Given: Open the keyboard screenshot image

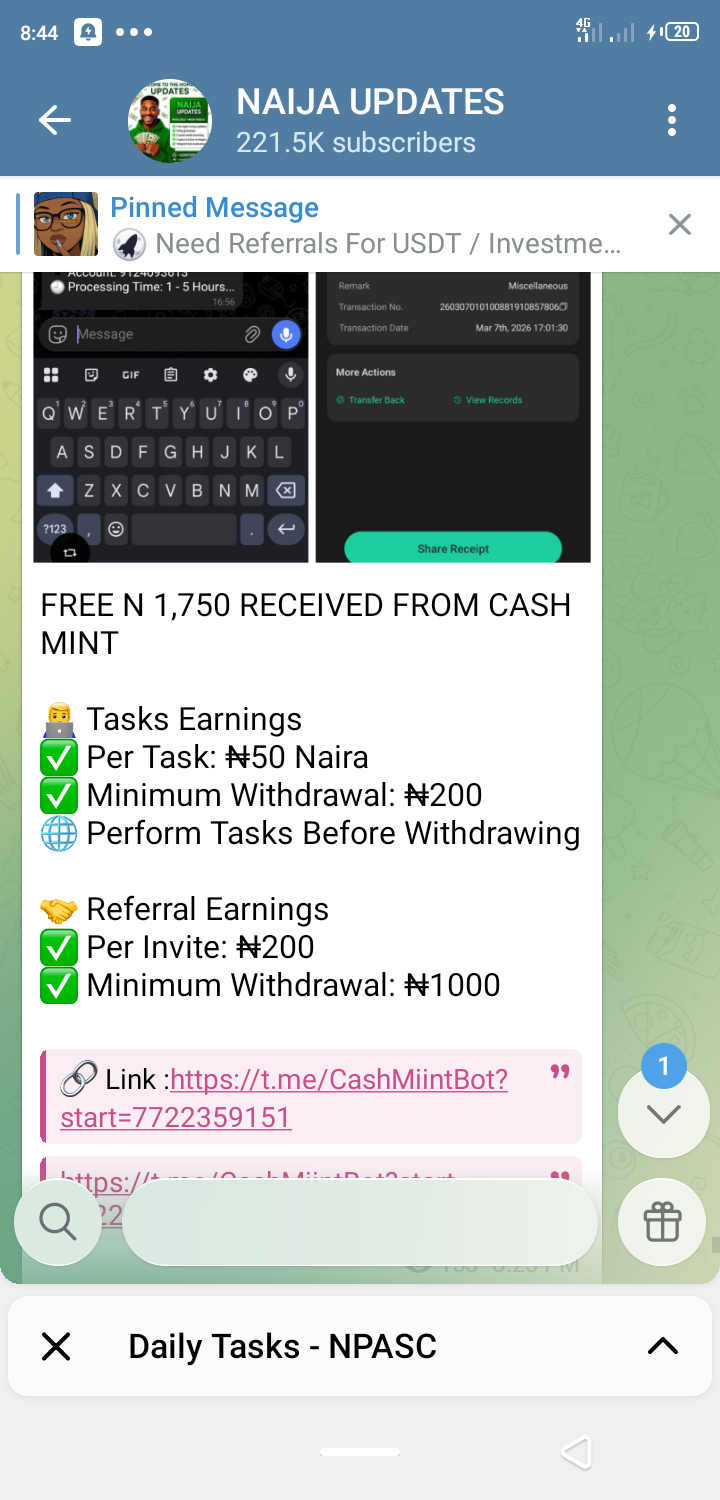Looking at the screenshot, I should coord(170,420).
